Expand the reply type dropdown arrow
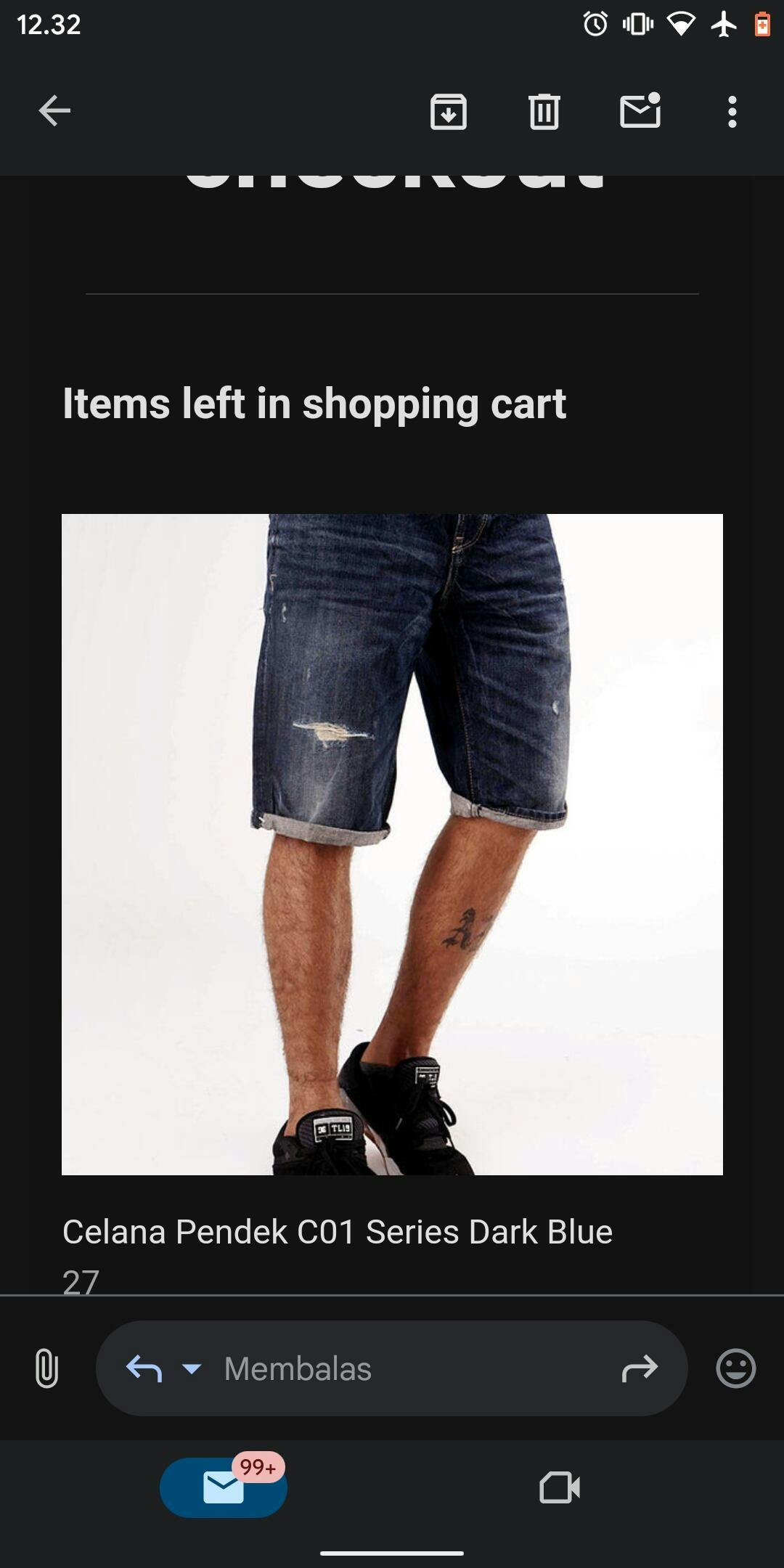 click(192, 1369)
